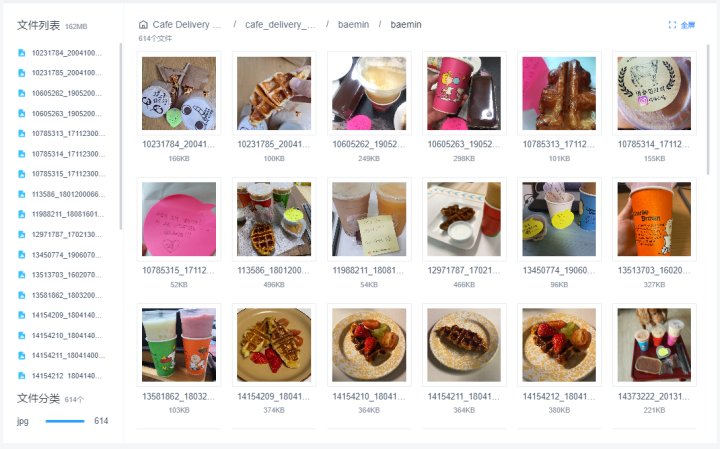Image resolution: width=720 pixels, height=449 pixels.
Task: Open the 10785314_17112 image tile
Action: click(x=654, y=93)
